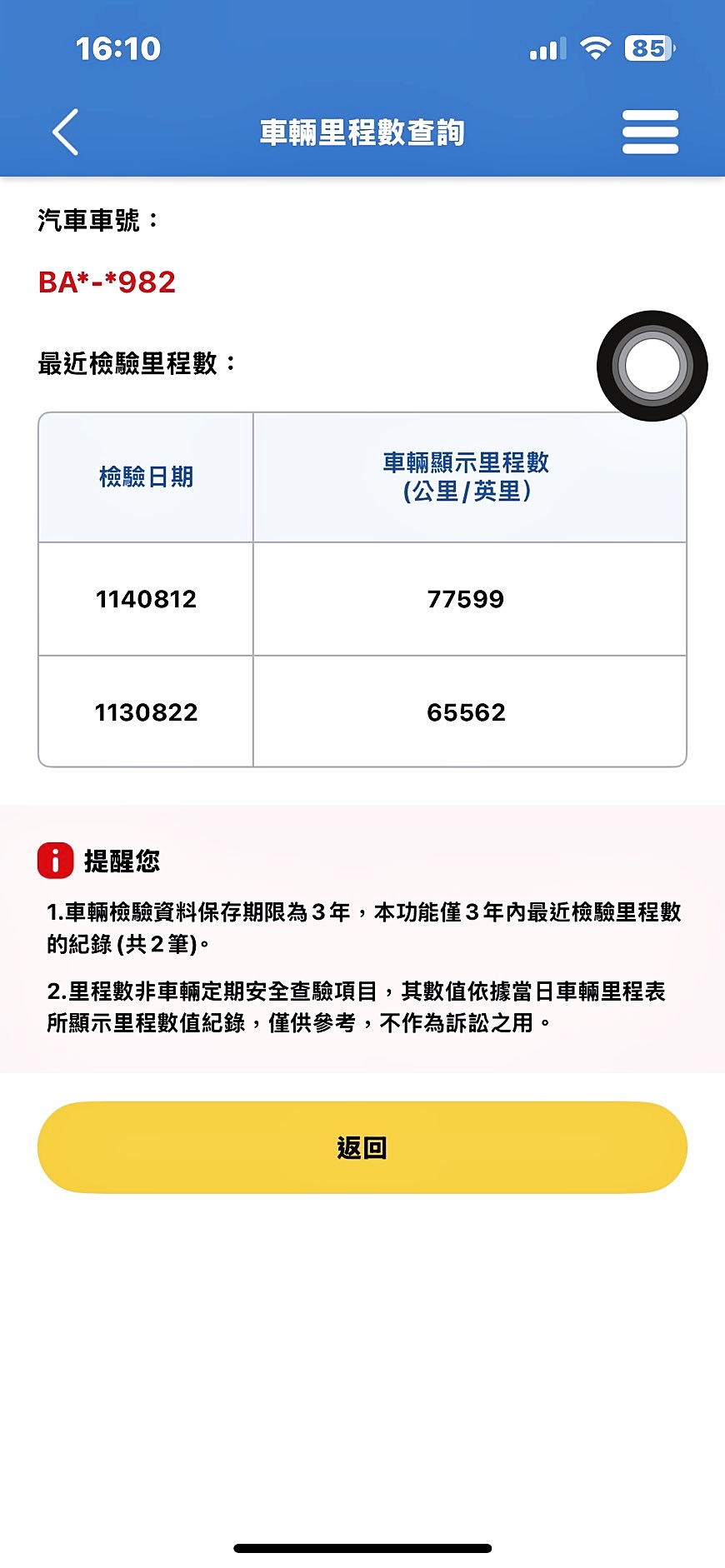The image size is (725, 1568).
Task: Go back using the top-left arrow
Action: pos(65,132)
